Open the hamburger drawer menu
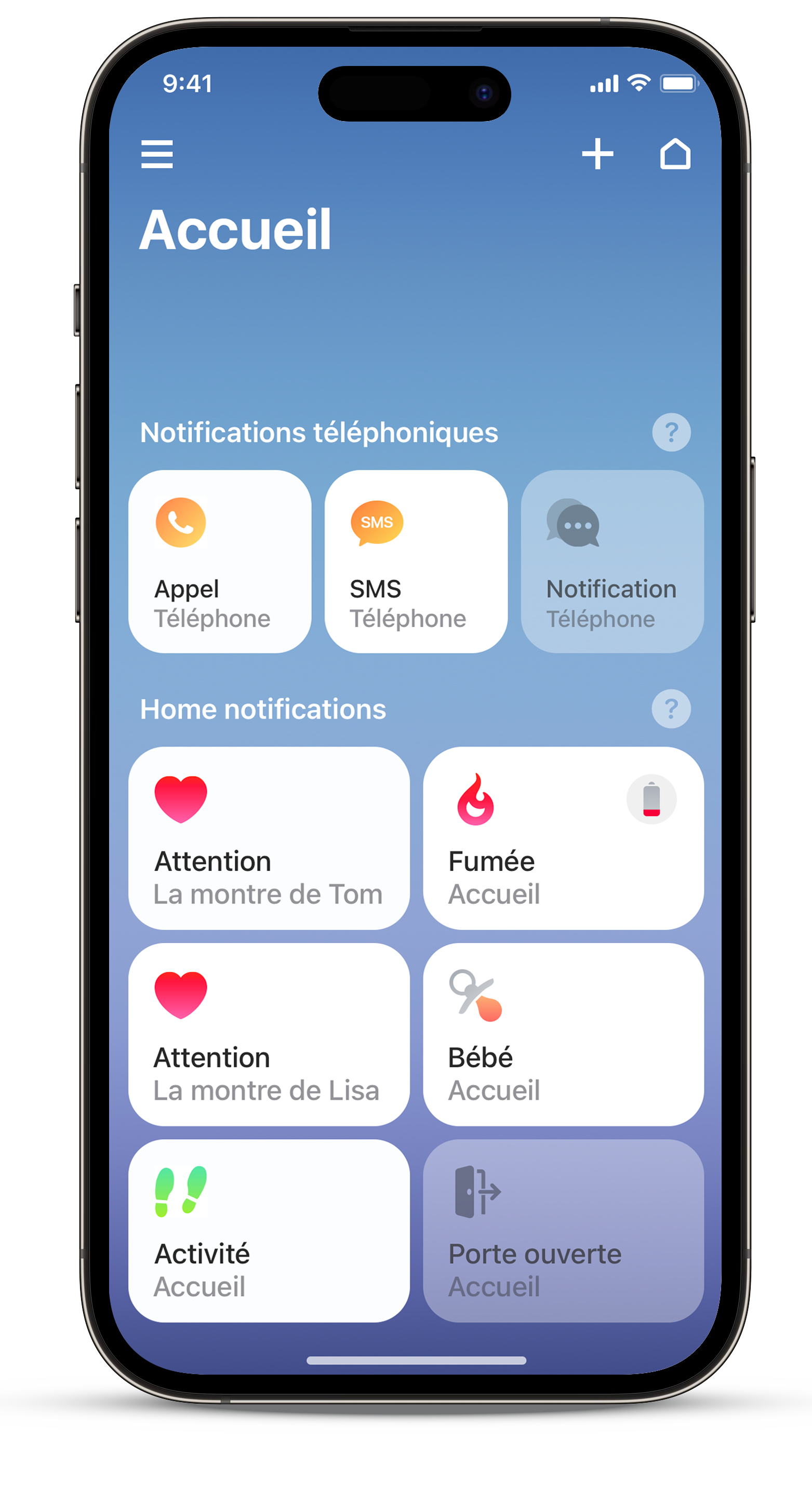Screen dimensions: 812x1491 click(157, 154)
